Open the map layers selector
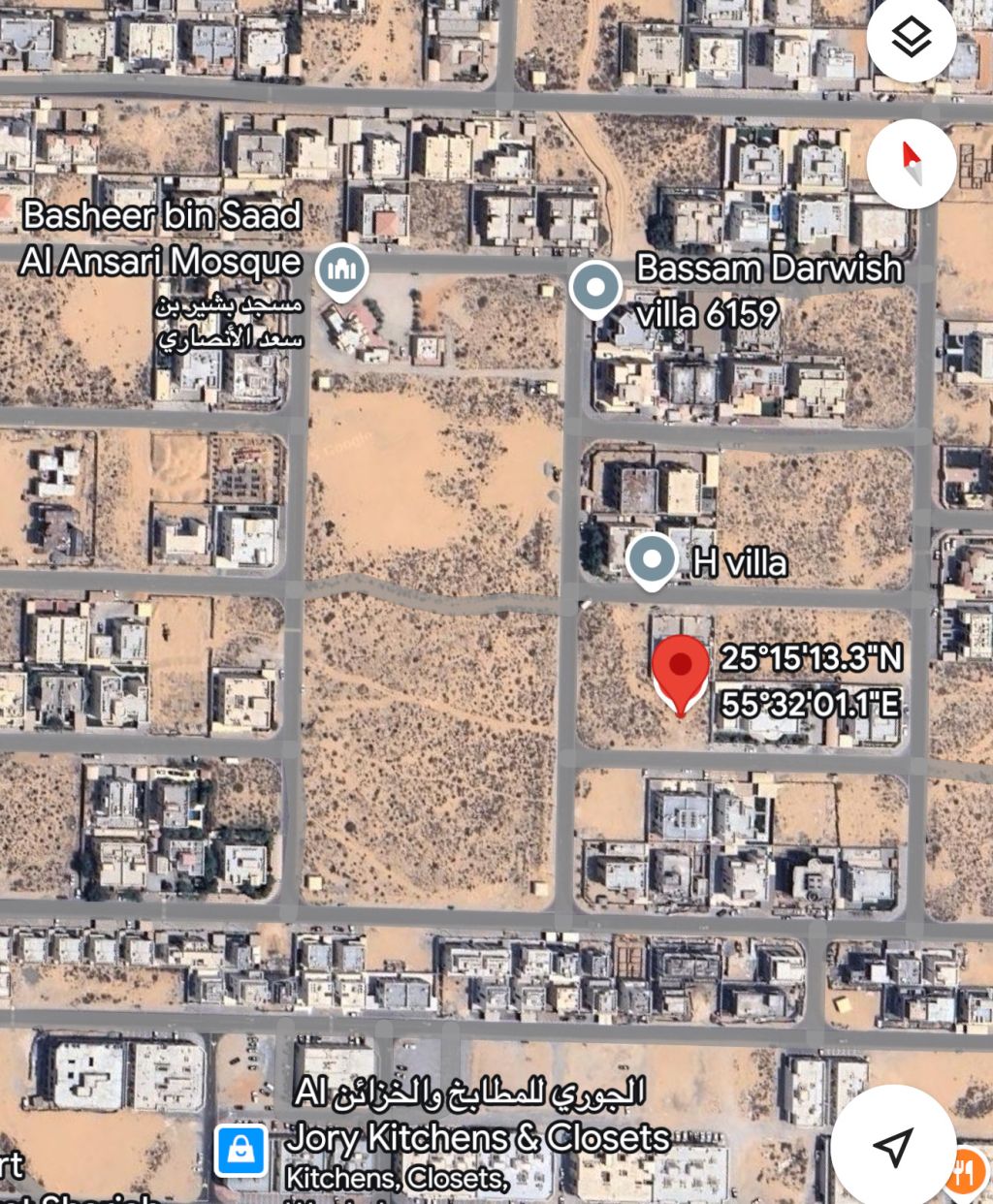Screen dimensions: 993x1204 (912, 39)
